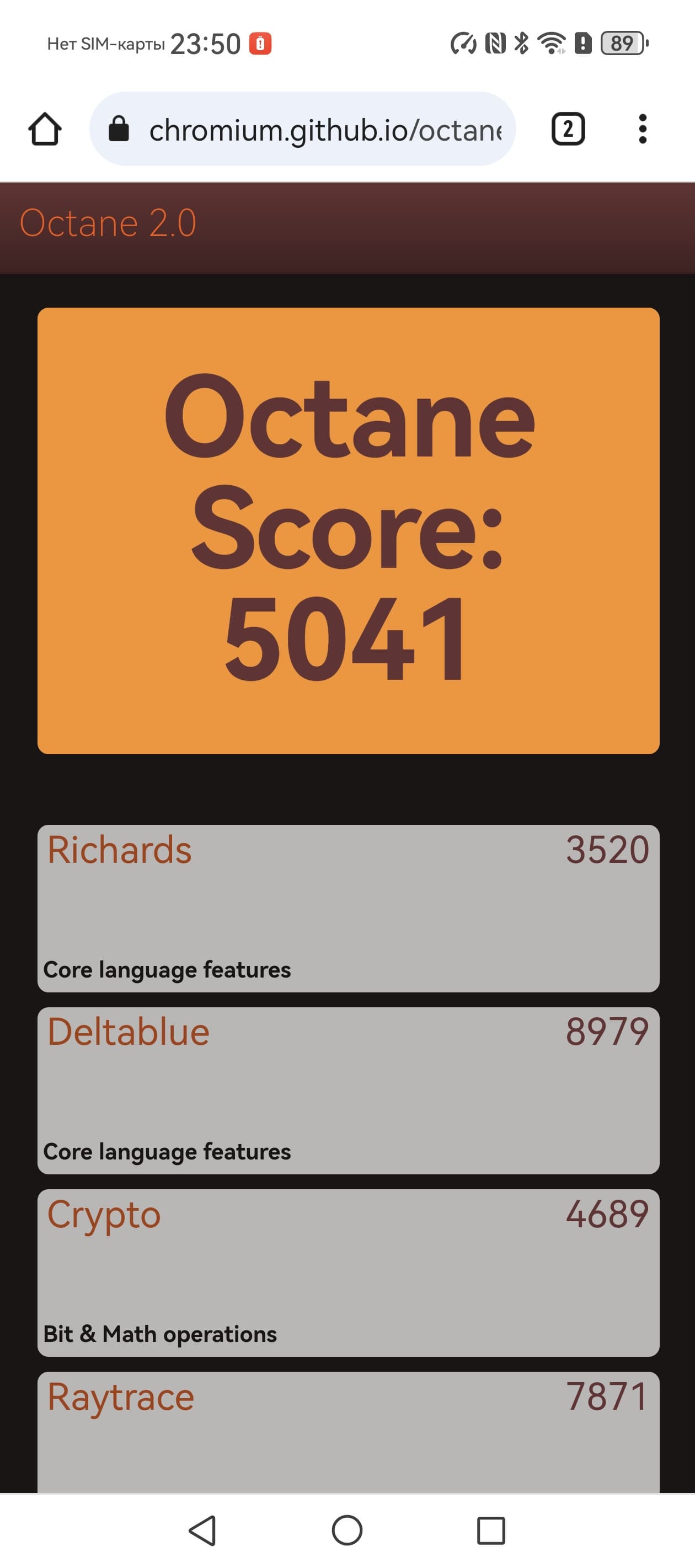
Task: Open the tab switcher showing 2 tabs
Action: 568,129
